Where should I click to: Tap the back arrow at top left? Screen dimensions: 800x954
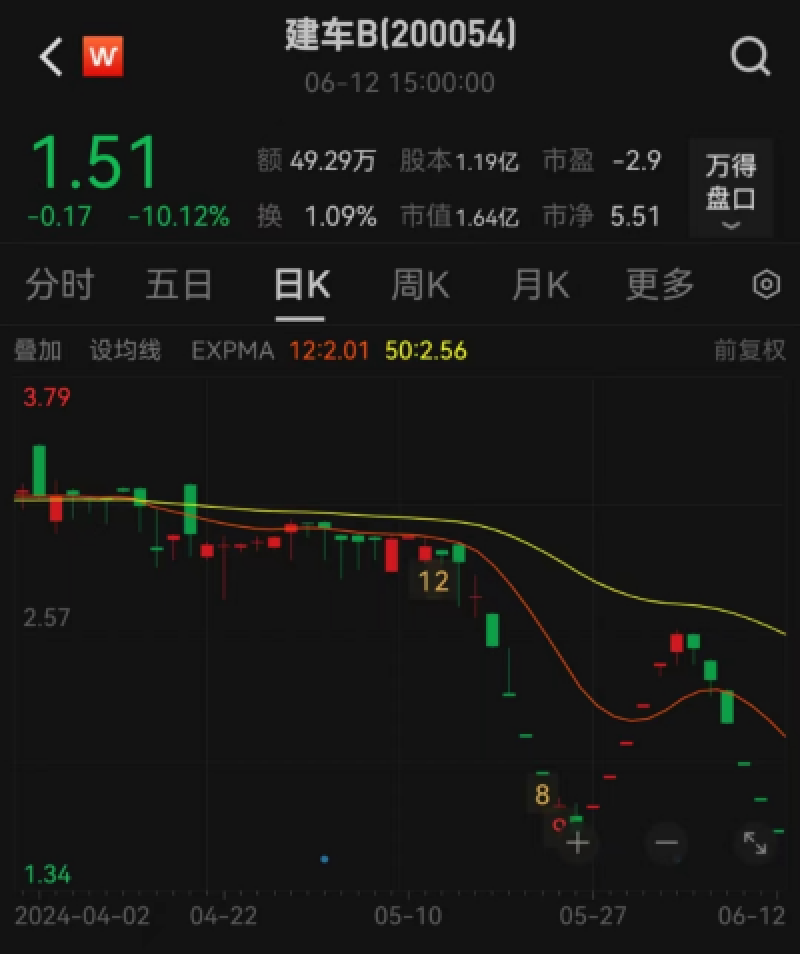tap(48, 55)
